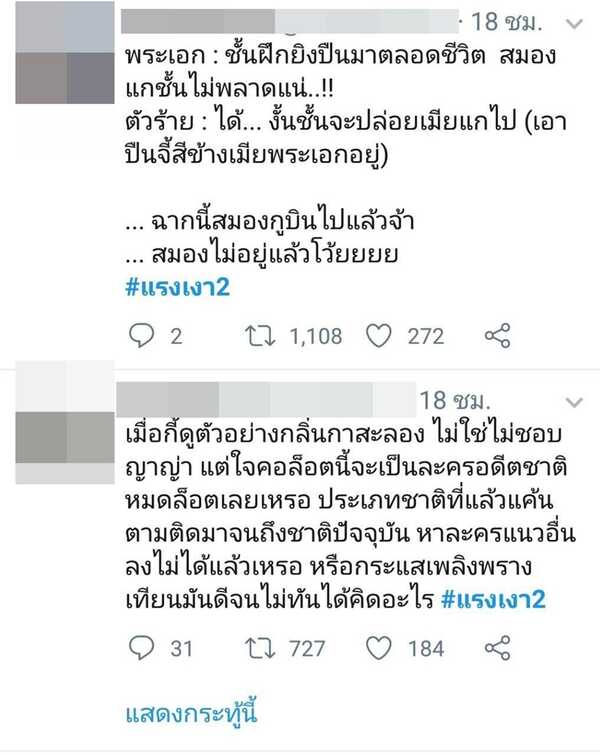Screen dimensions: 600x755
Task: Open hashtag #แรงเงา2 in the first tweet
Action: (177, 286)
